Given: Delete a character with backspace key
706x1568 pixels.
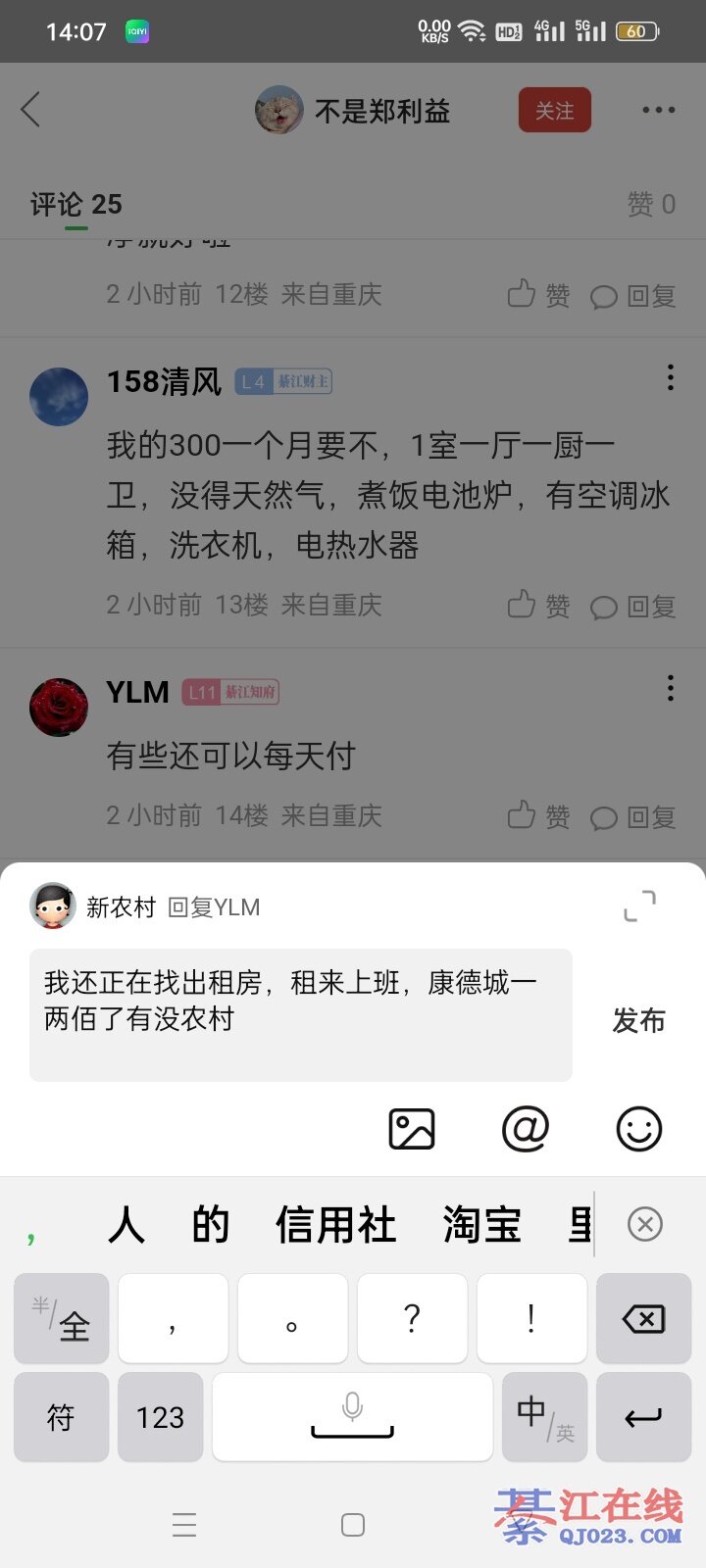Looking at the screenshot, I should [x=643, y=1319].
